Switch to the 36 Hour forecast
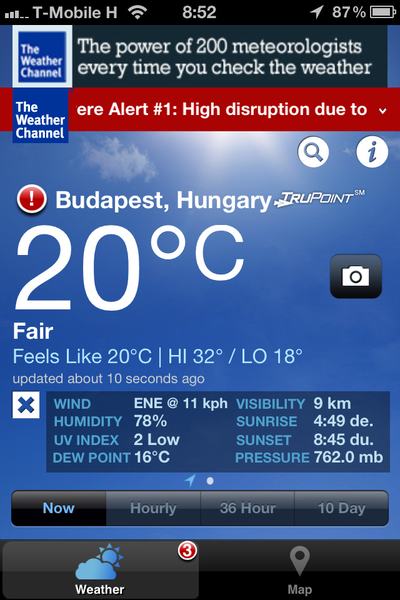The image size is (400, 600). coord(247,508)
